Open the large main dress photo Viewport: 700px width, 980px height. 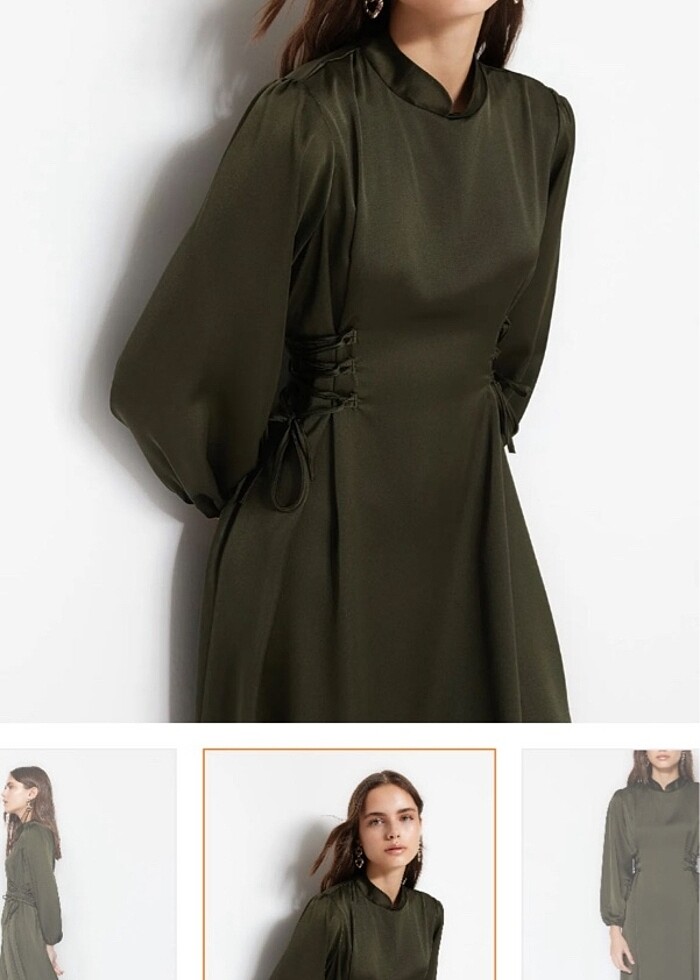[350, 360]
